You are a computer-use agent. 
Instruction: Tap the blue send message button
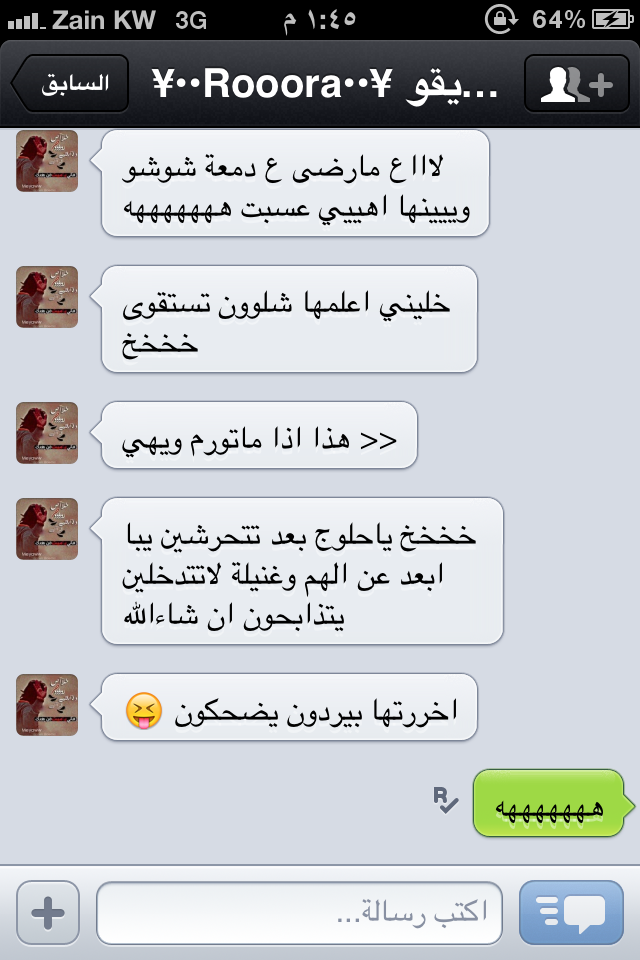[x=571, y=912]
